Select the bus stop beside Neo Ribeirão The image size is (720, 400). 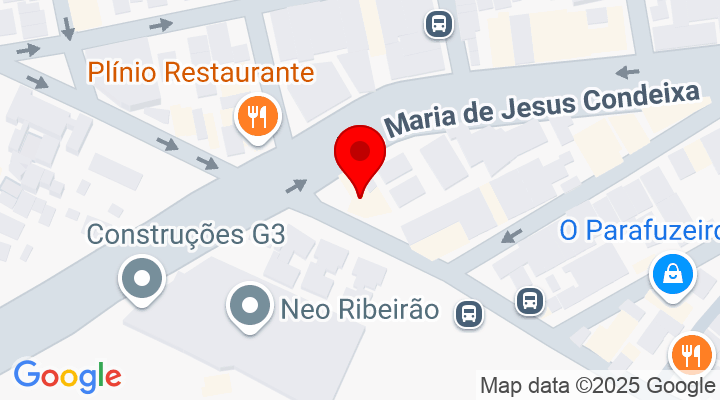[x=468, y=314]
